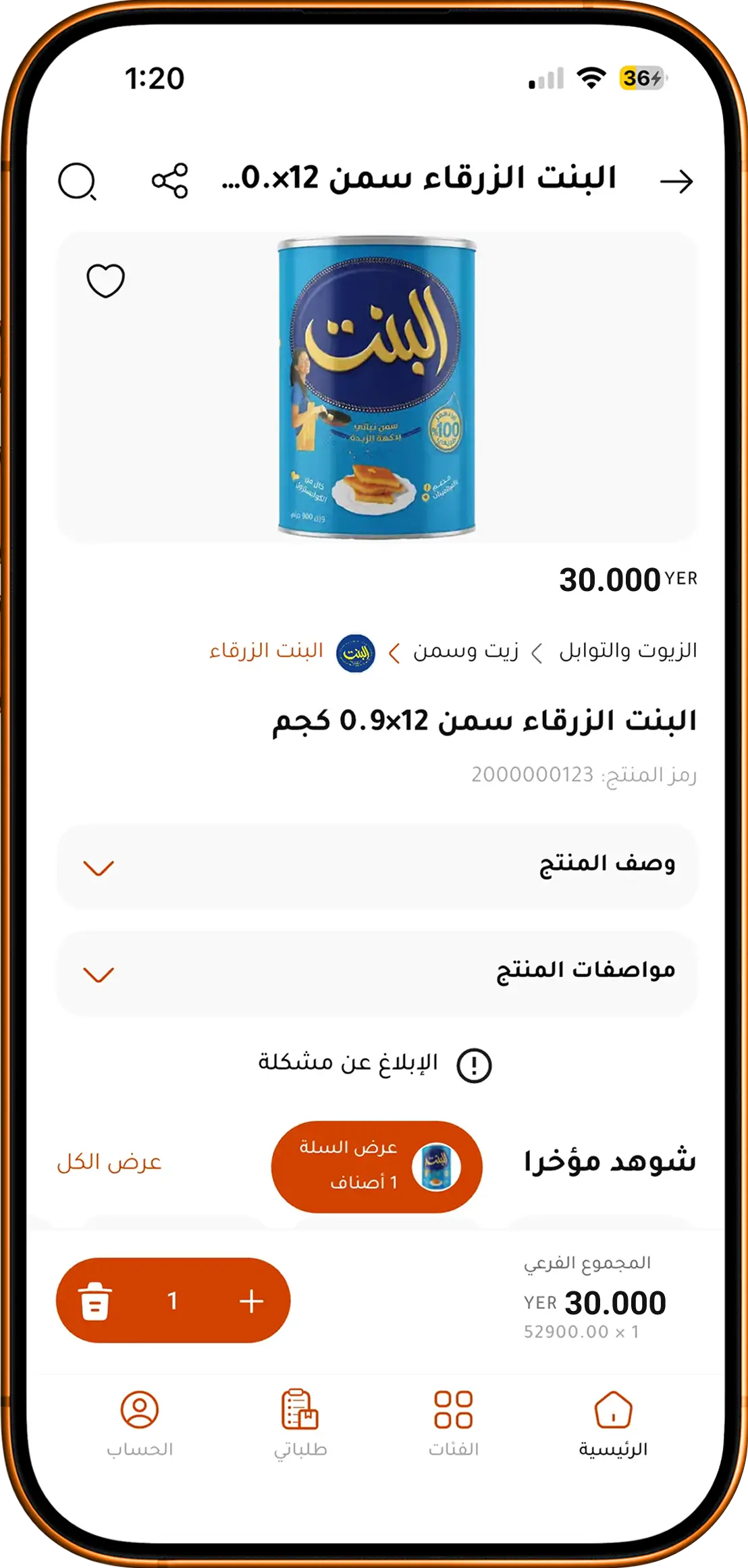The image size is (748, 1568).
Task: Tap الإبلاغ عن مشكلة to report a problem
Action: click(x=375, y=1064)
